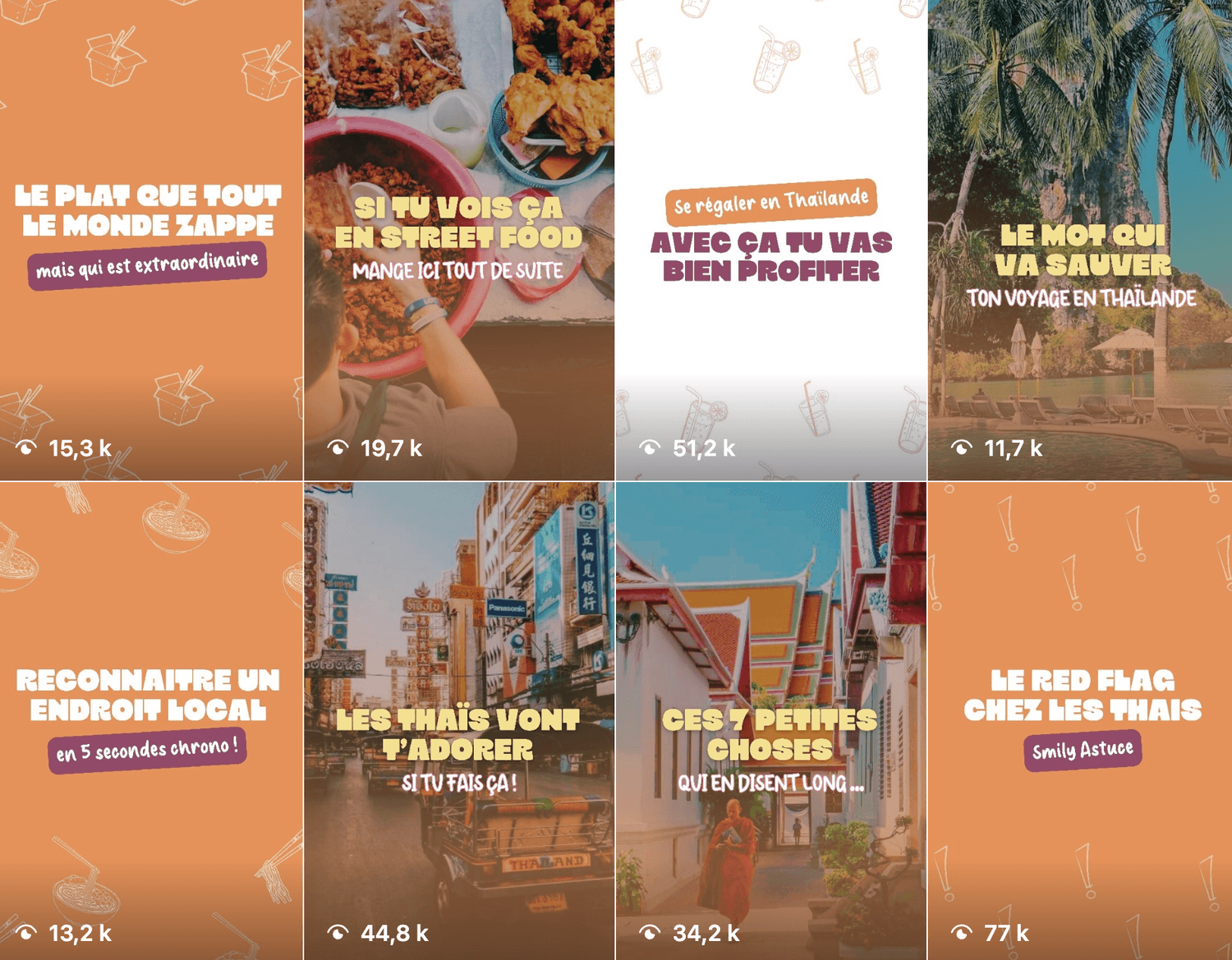Open the reel 'Avec ça tu vas bien profiter'

pos(770,238)
